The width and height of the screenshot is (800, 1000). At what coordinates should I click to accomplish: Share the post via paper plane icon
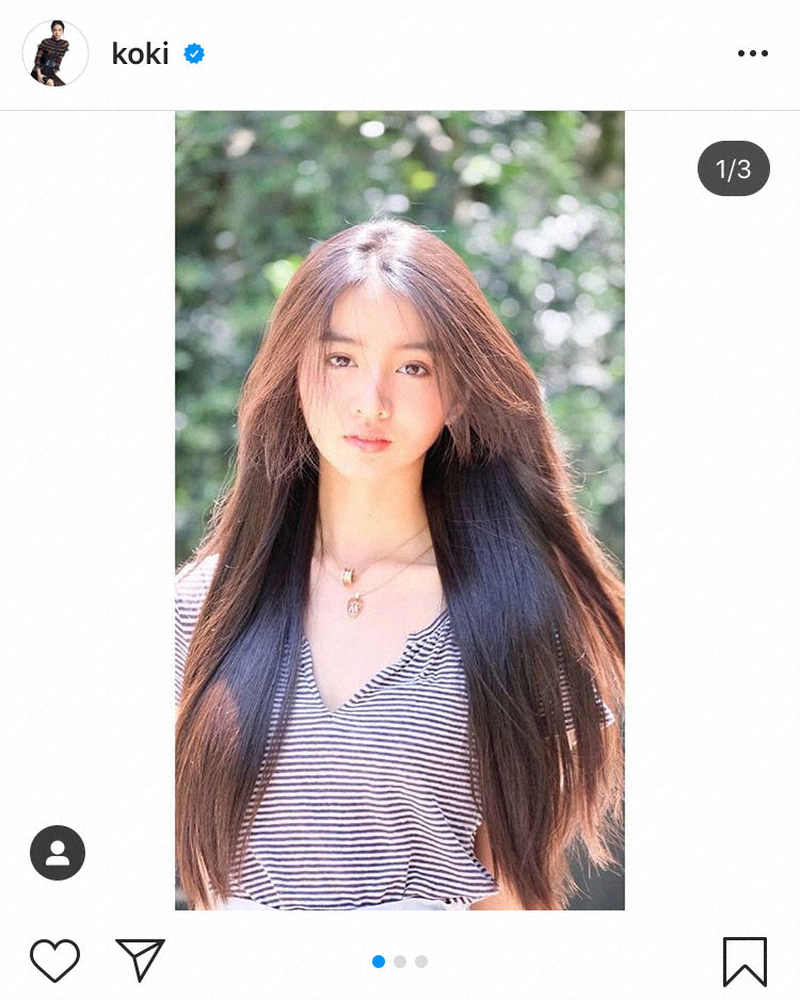(x=140, y=961)
